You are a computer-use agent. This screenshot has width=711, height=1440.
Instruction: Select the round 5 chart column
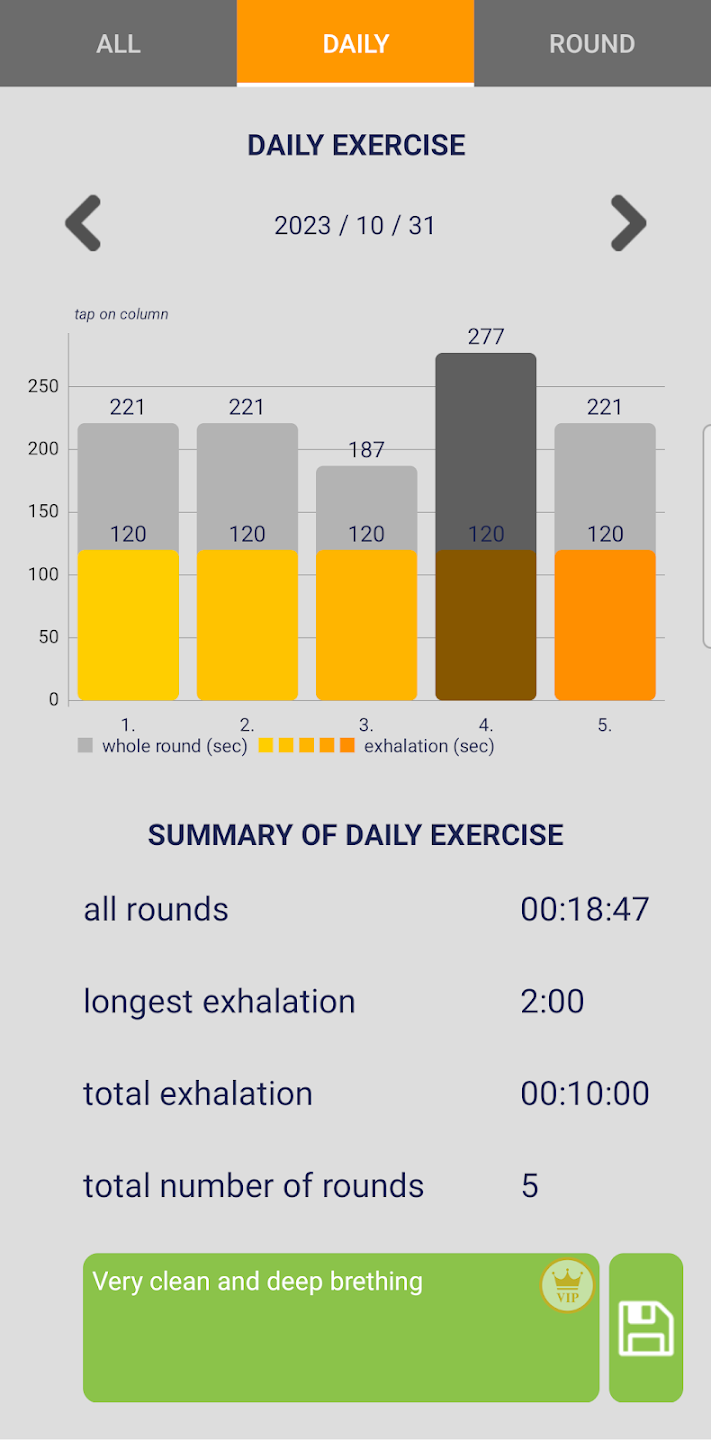(605, 561)
